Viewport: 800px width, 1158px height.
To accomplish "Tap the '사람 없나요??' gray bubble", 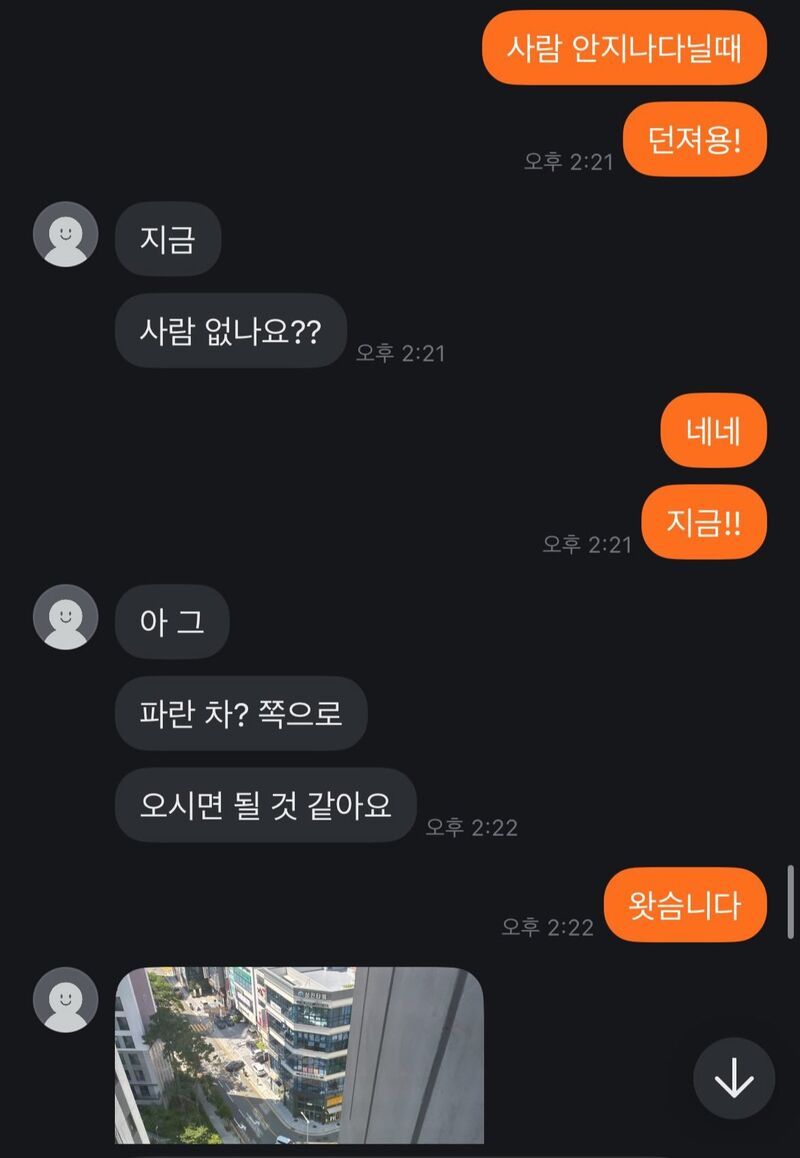I will pos(229,330).
